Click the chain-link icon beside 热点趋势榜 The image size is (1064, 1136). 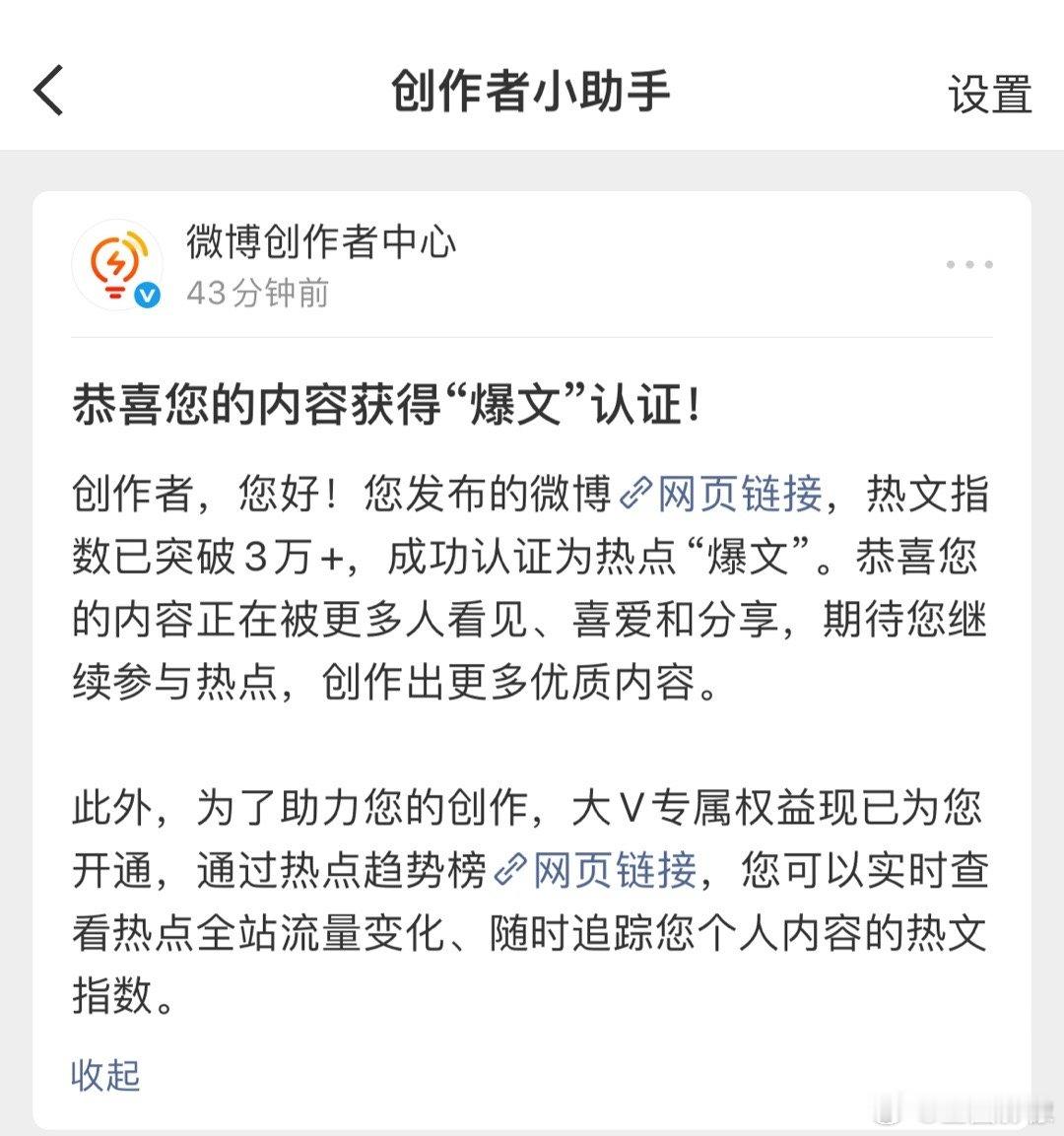(x=511, y=871)
